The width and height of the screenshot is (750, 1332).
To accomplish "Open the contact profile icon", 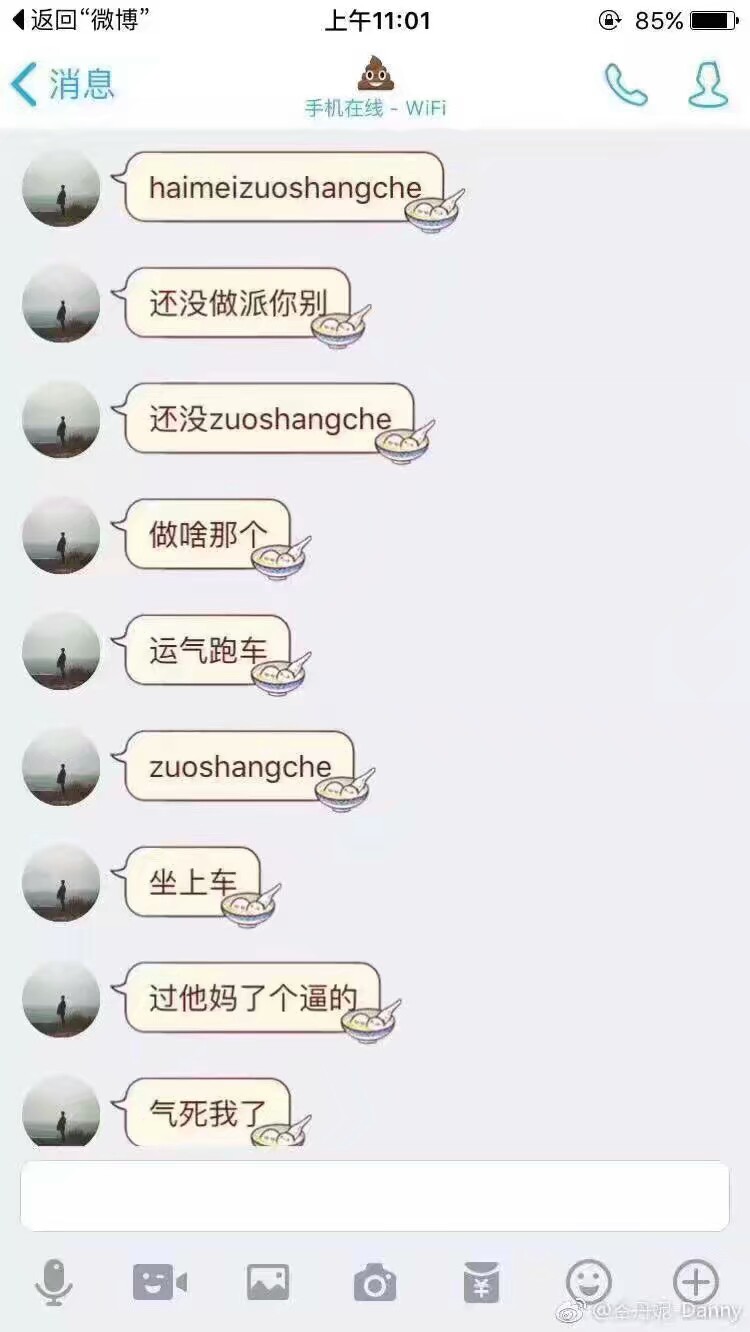I will [708, 85].
